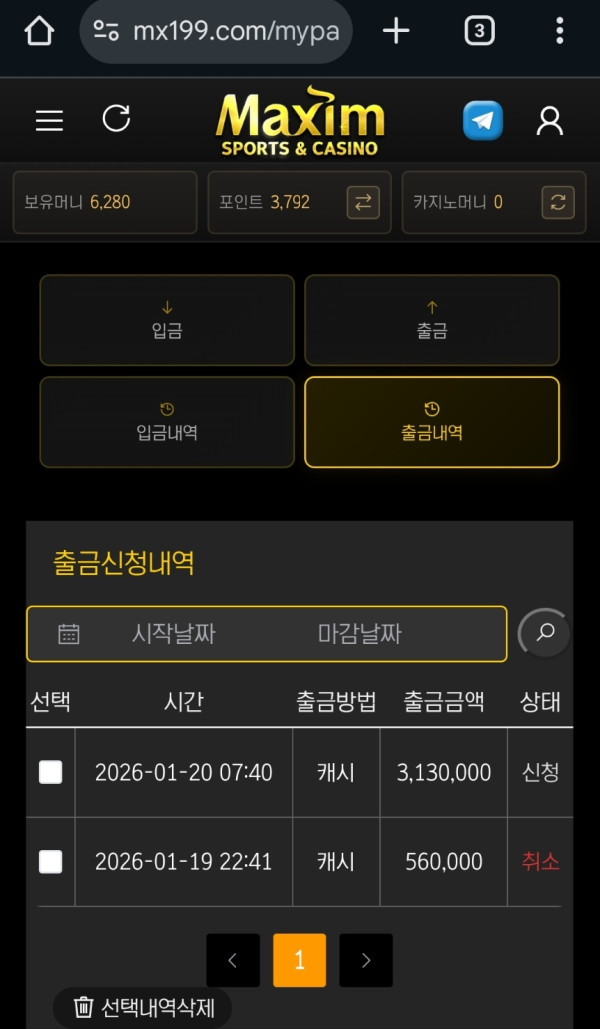Switch to 출금내역 withdrawal history
Screen dimensions: 600x1029
pyautogui.click(x=431, y=422)
